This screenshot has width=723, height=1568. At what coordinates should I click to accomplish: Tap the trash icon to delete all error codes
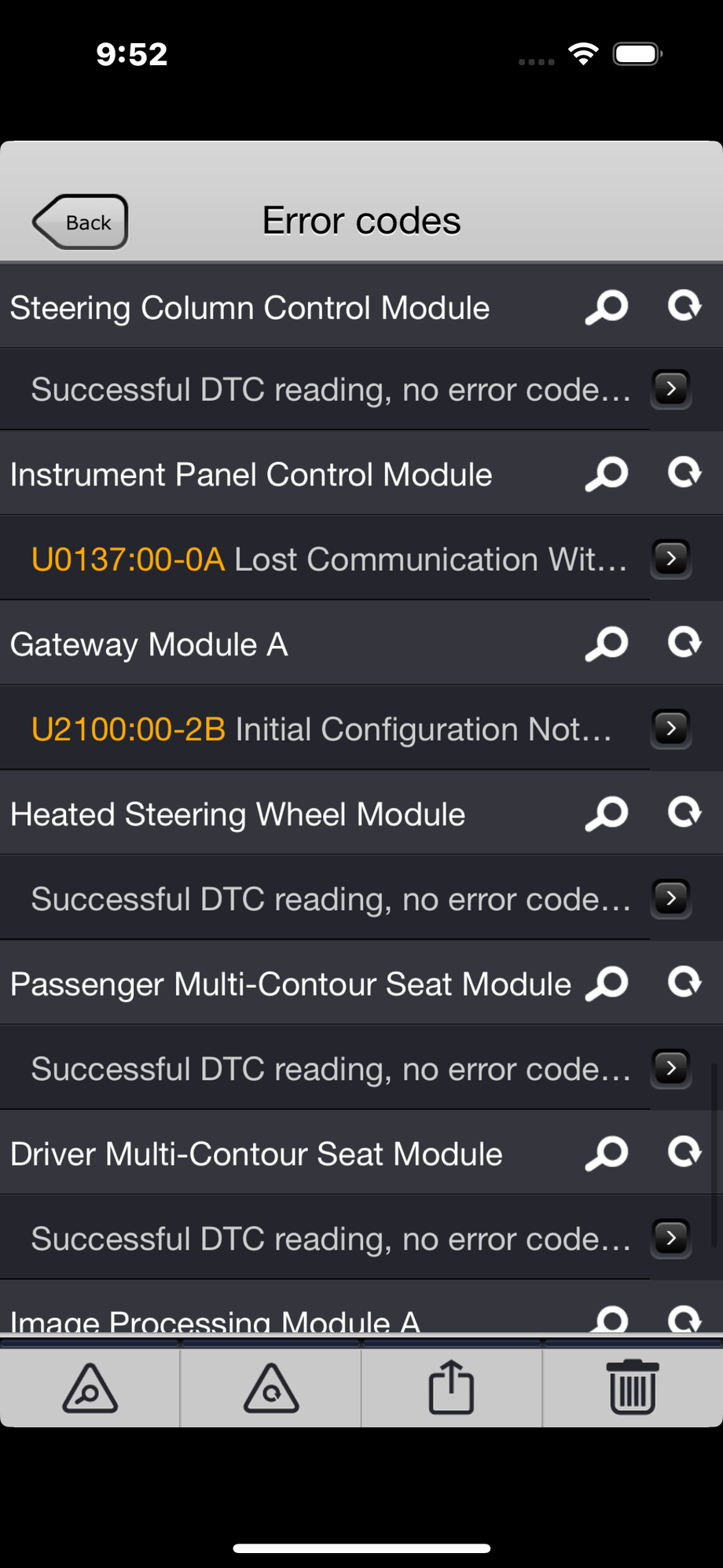coord(633,1387)
